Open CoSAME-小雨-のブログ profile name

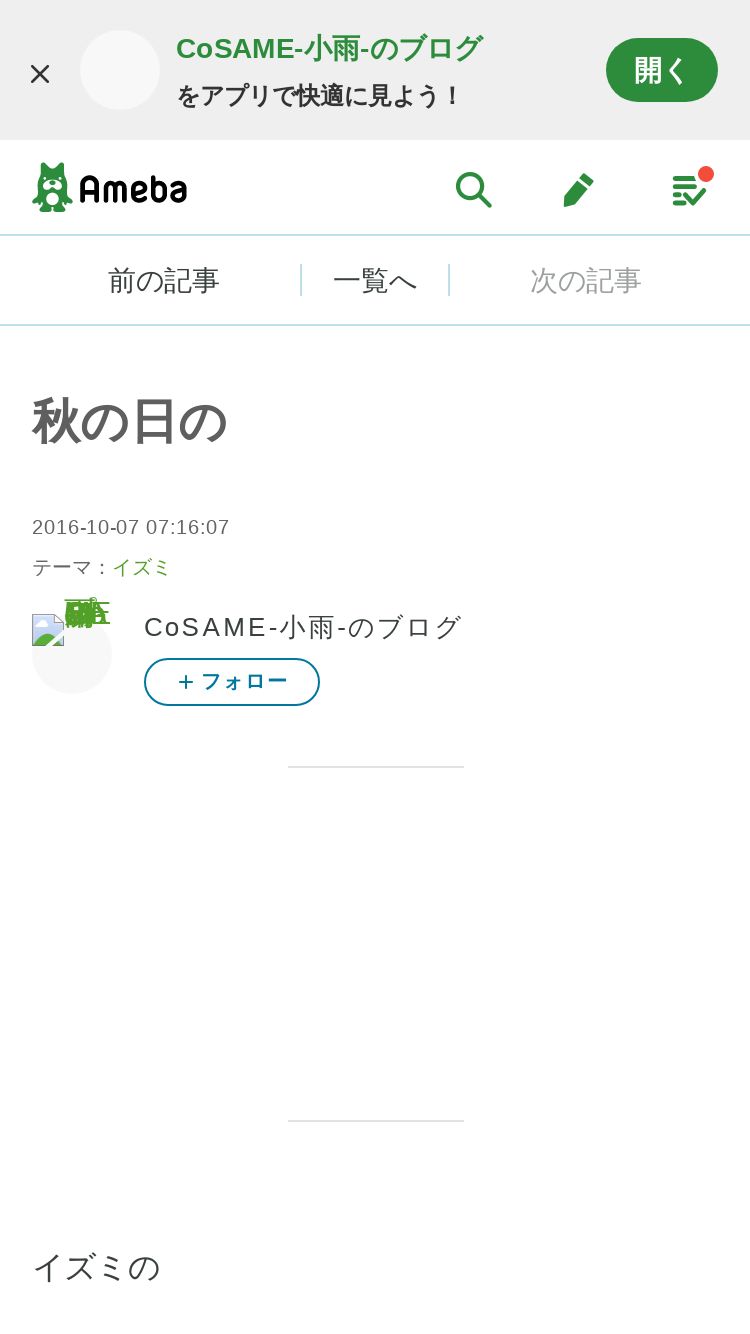click(x=303, y=627)
